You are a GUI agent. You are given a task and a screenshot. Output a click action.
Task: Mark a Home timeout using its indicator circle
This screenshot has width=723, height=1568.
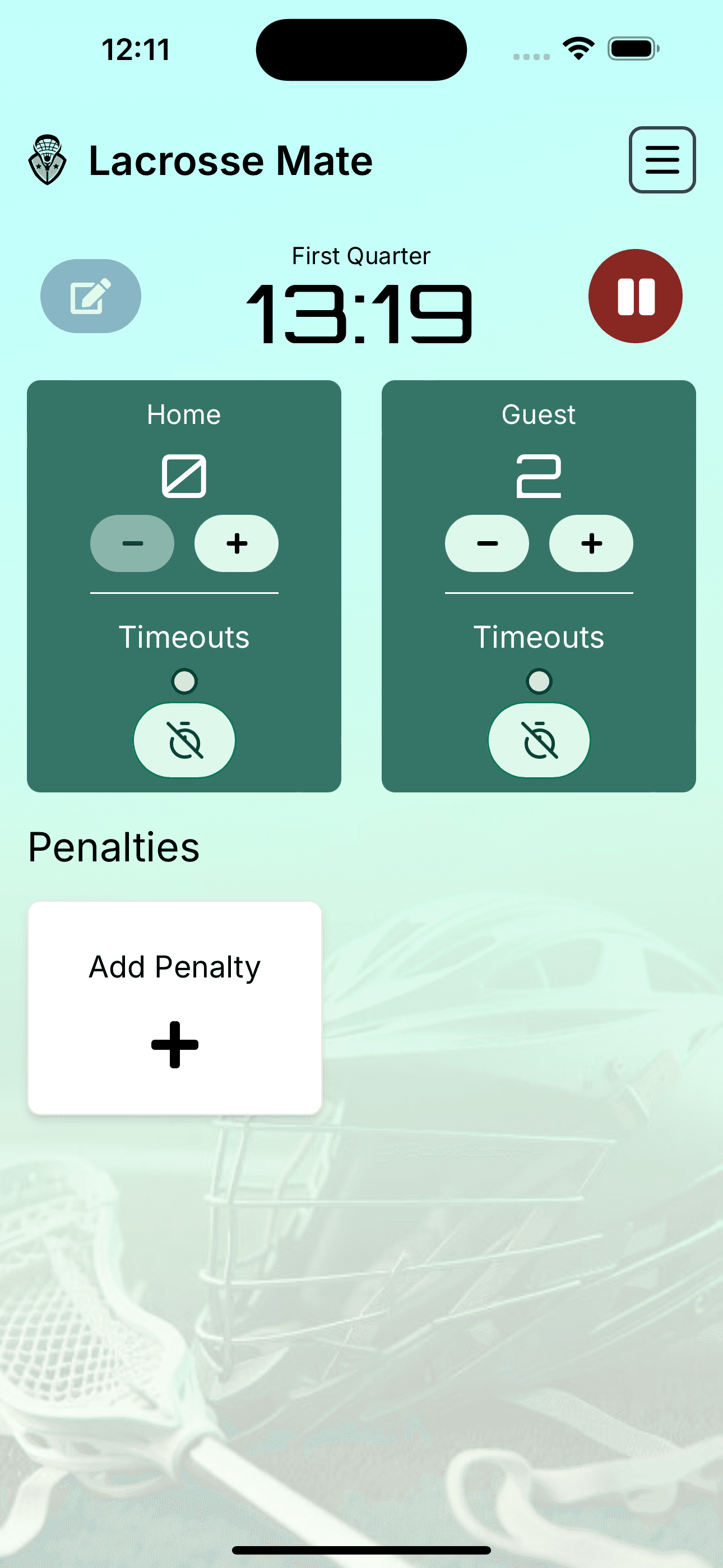coord(184,682)
